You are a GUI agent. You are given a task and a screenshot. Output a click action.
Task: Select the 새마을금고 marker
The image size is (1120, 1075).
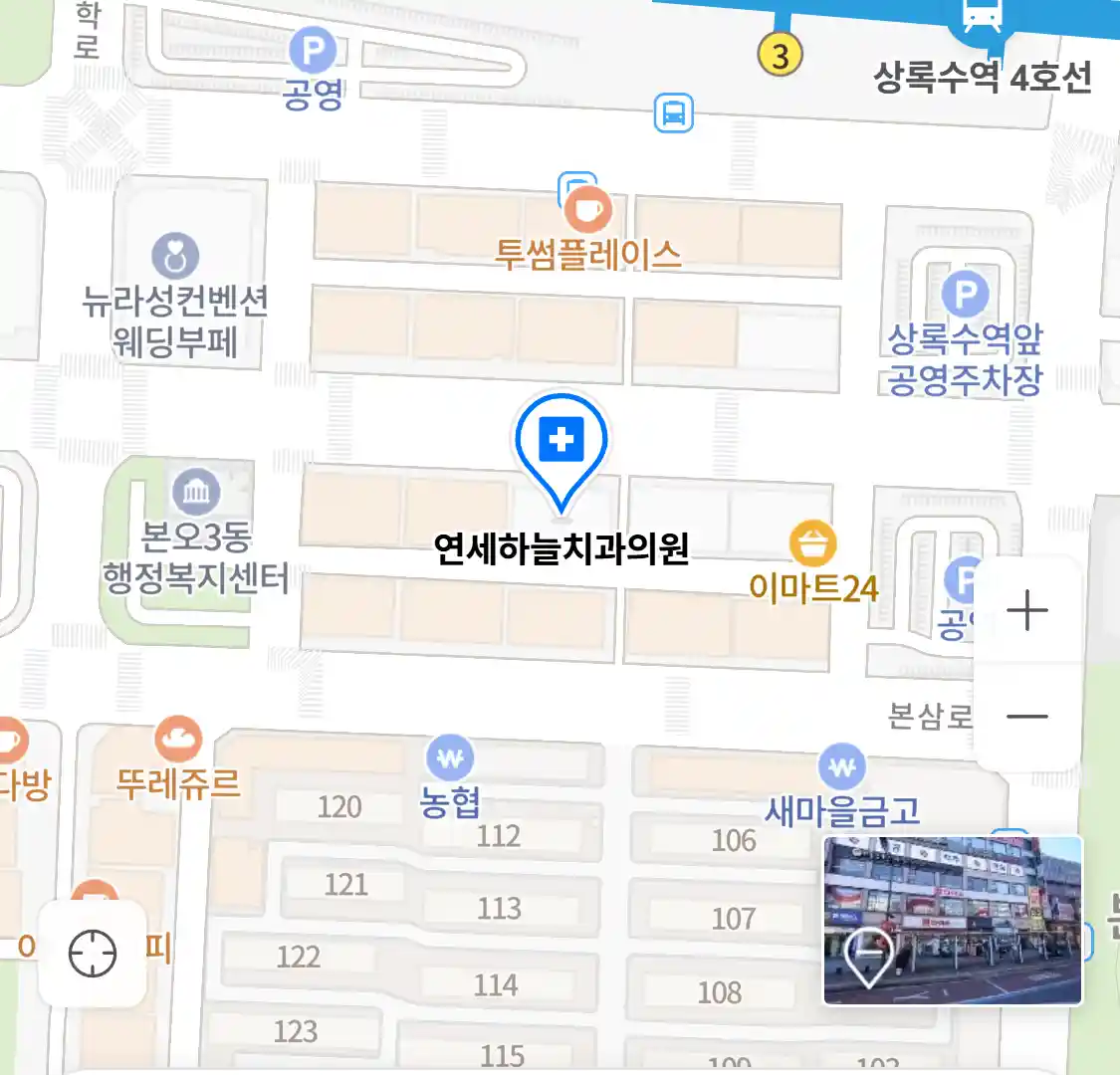842,767
